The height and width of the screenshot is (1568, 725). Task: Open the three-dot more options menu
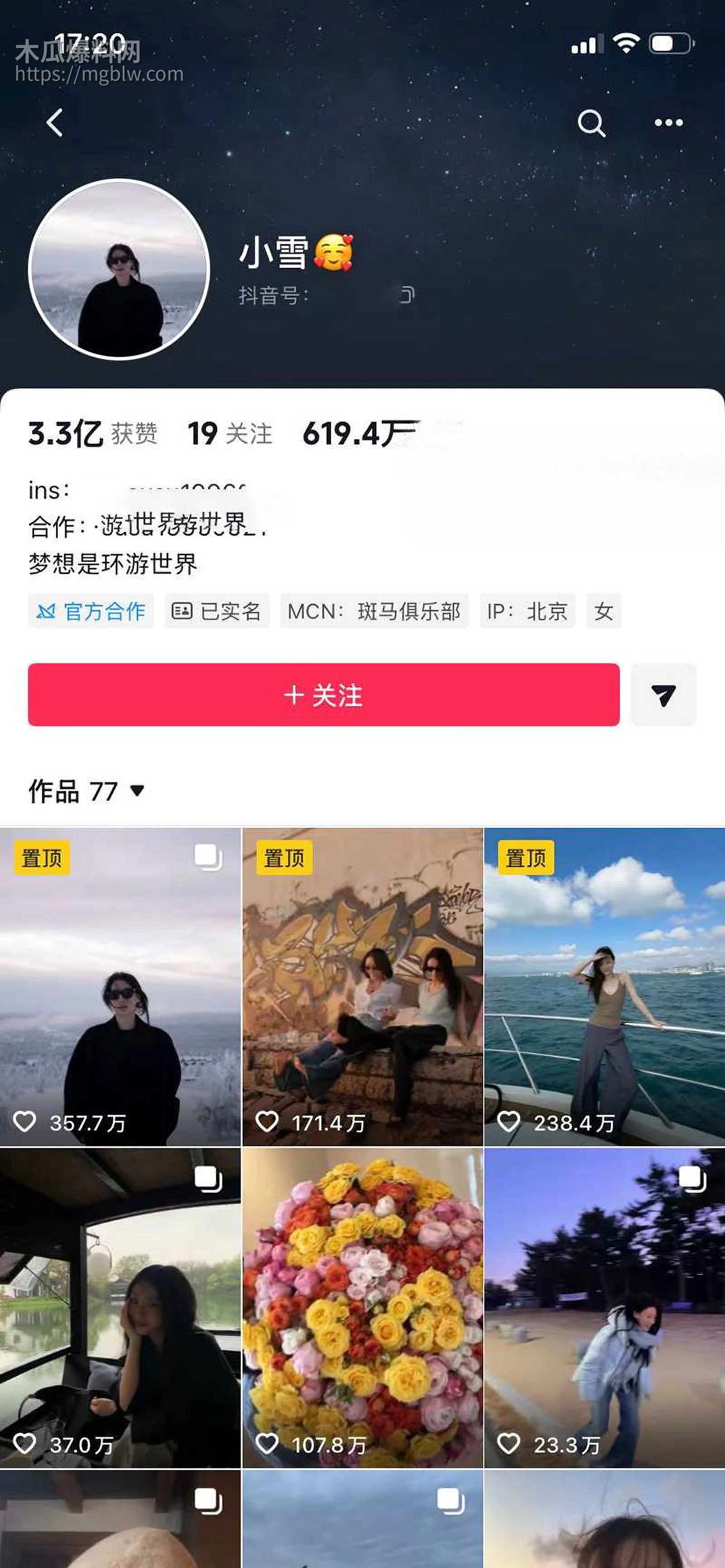coord(668,123)
